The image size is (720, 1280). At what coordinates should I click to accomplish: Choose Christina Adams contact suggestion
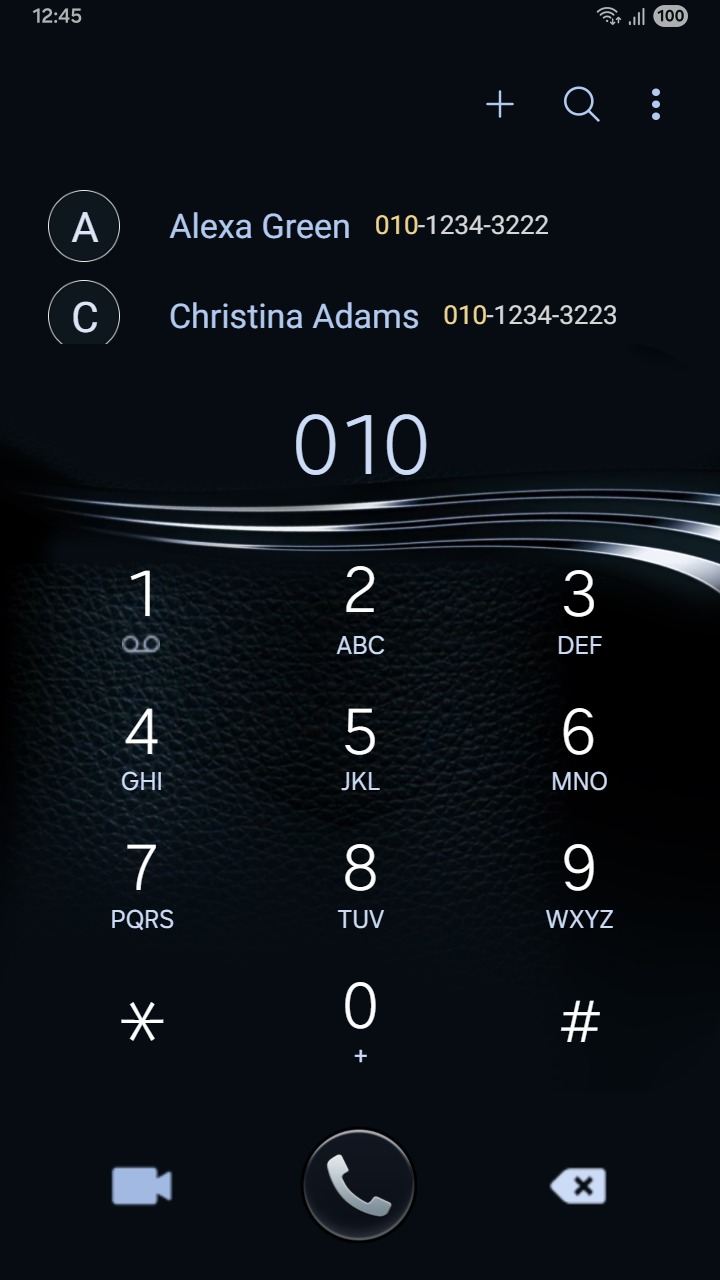point(360,316)
